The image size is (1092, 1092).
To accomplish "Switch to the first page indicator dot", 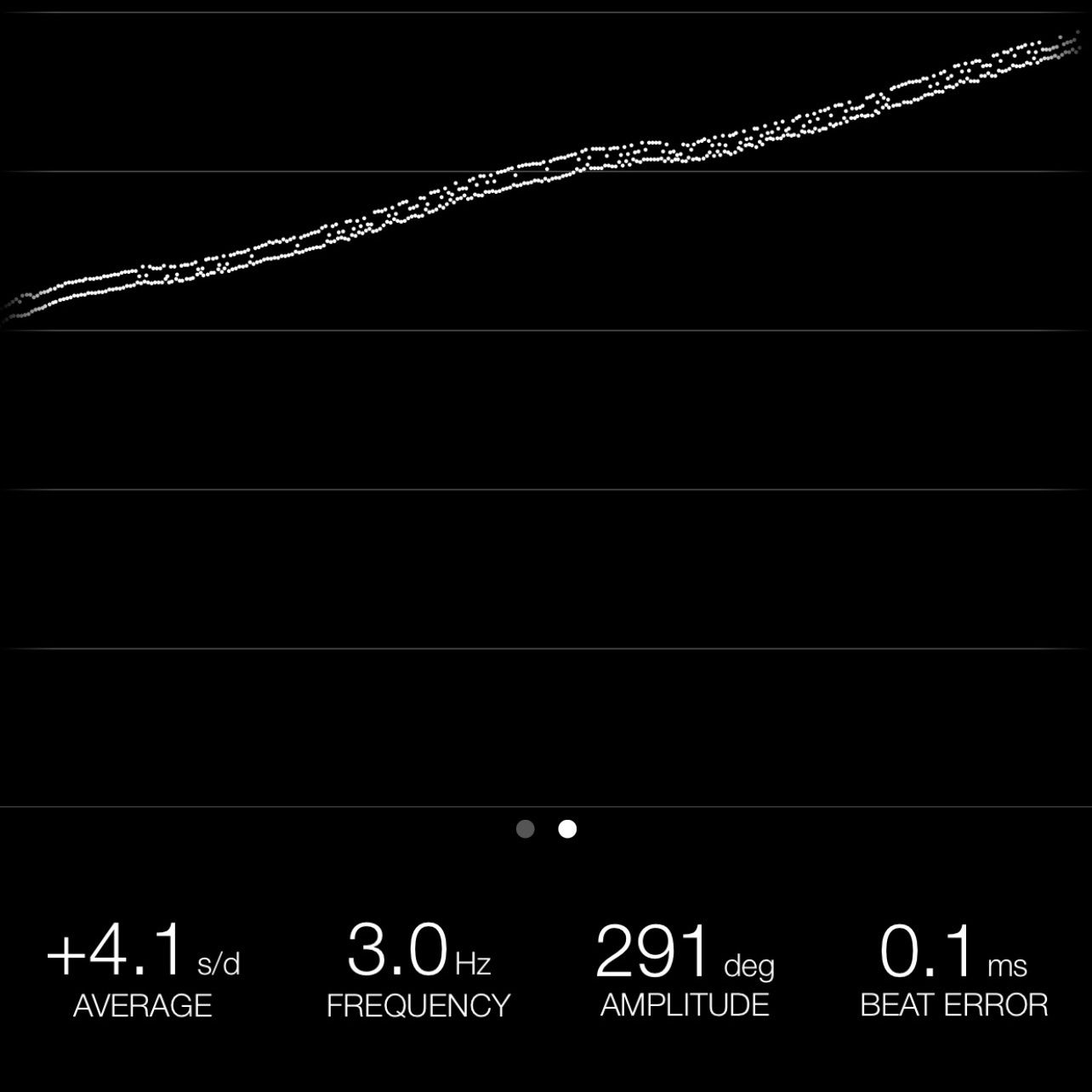I will (x=526, y=828).
